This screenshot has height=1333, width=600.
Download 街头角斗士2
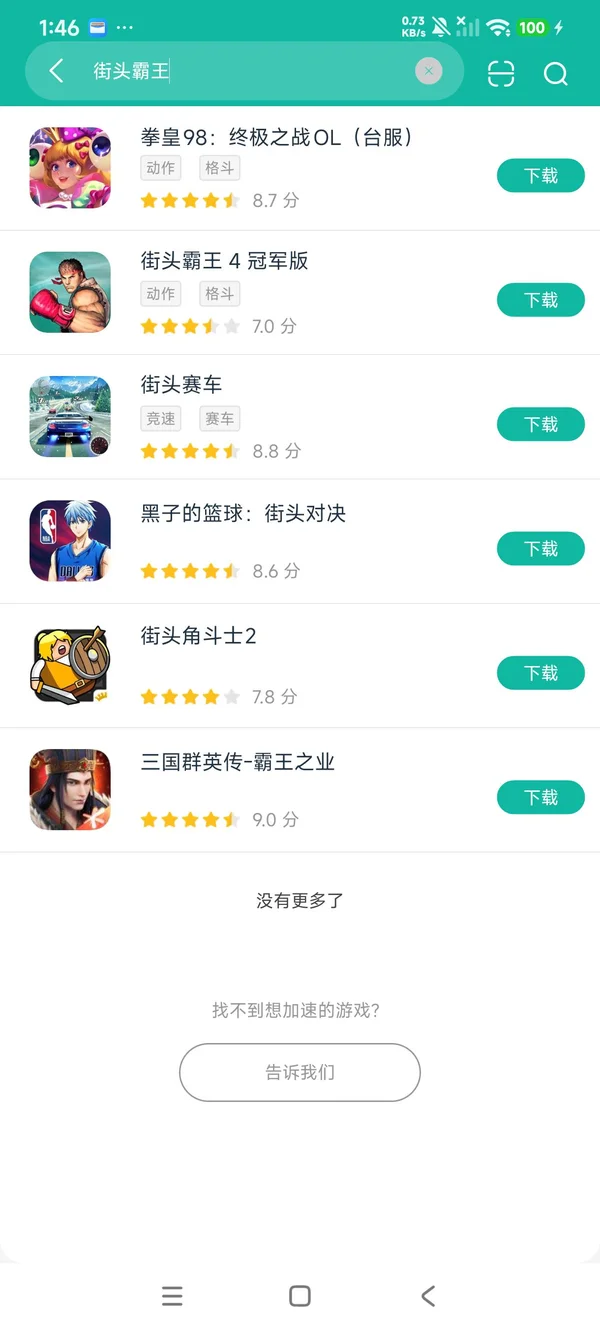coord(540,673)
